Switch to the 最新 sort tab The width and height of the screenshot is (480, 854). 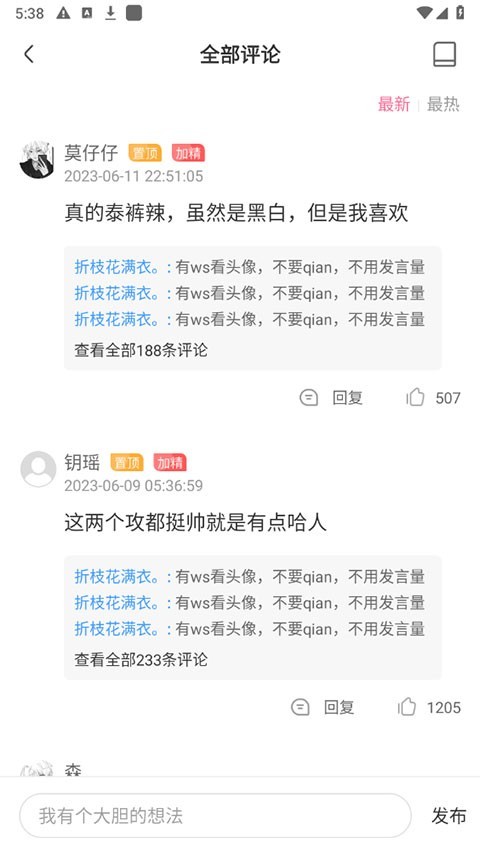pyautogui.click(x=393, y=104)
